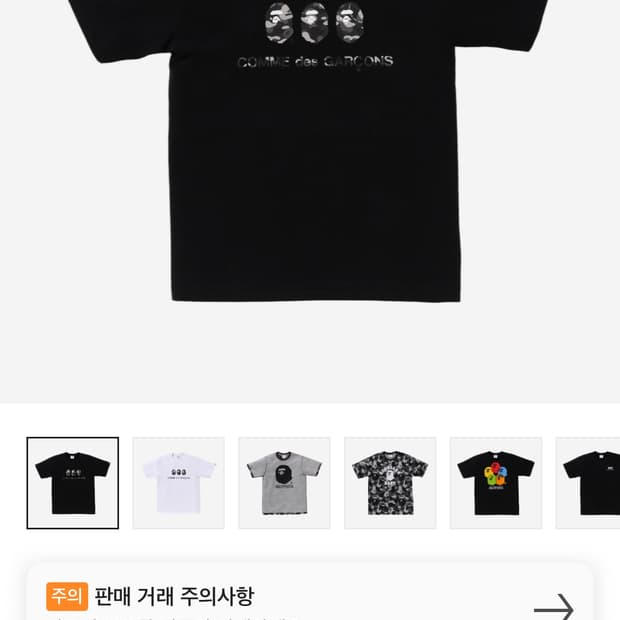Select the black tee with colorful heads thumbnail
Viewport: 620px width, 620px height.
pyautogui.click(x=496, y=483)
